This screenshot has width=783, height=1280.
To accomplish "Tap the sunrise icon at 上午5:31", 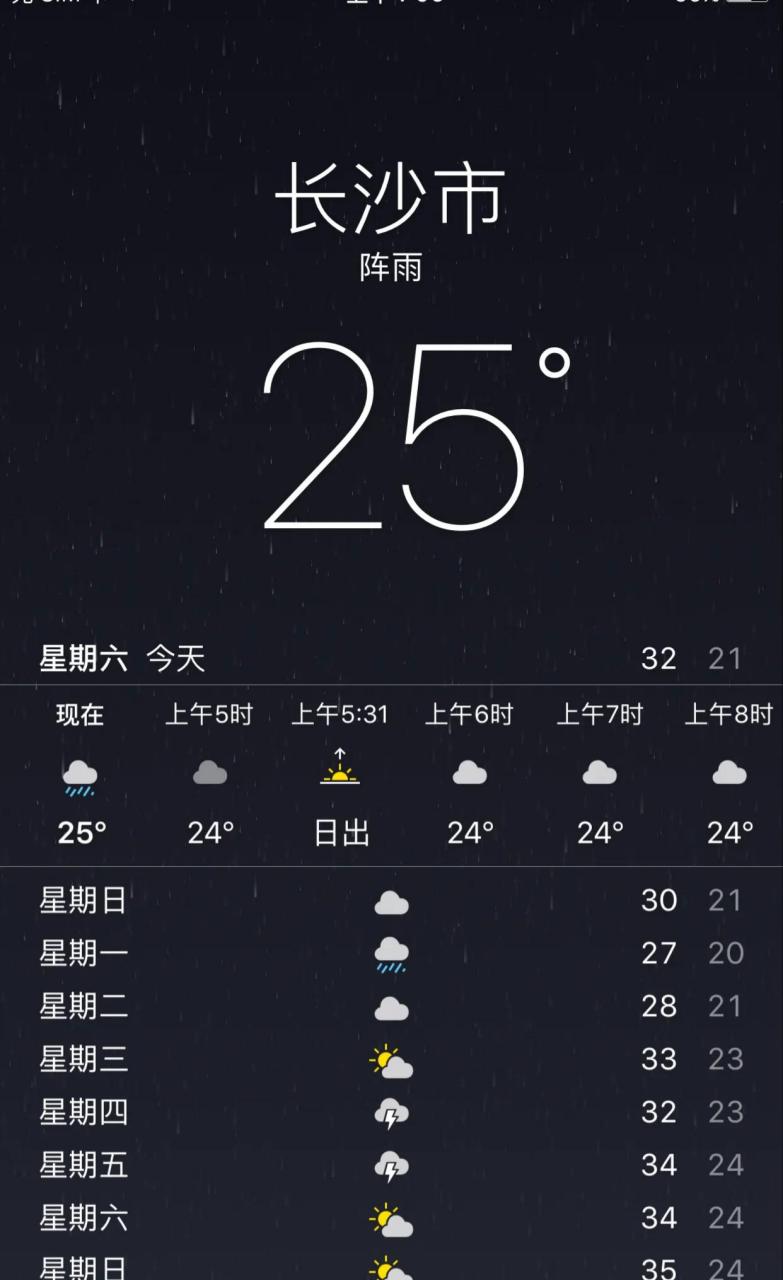I will pyautogui.click(x=340, y=770).
